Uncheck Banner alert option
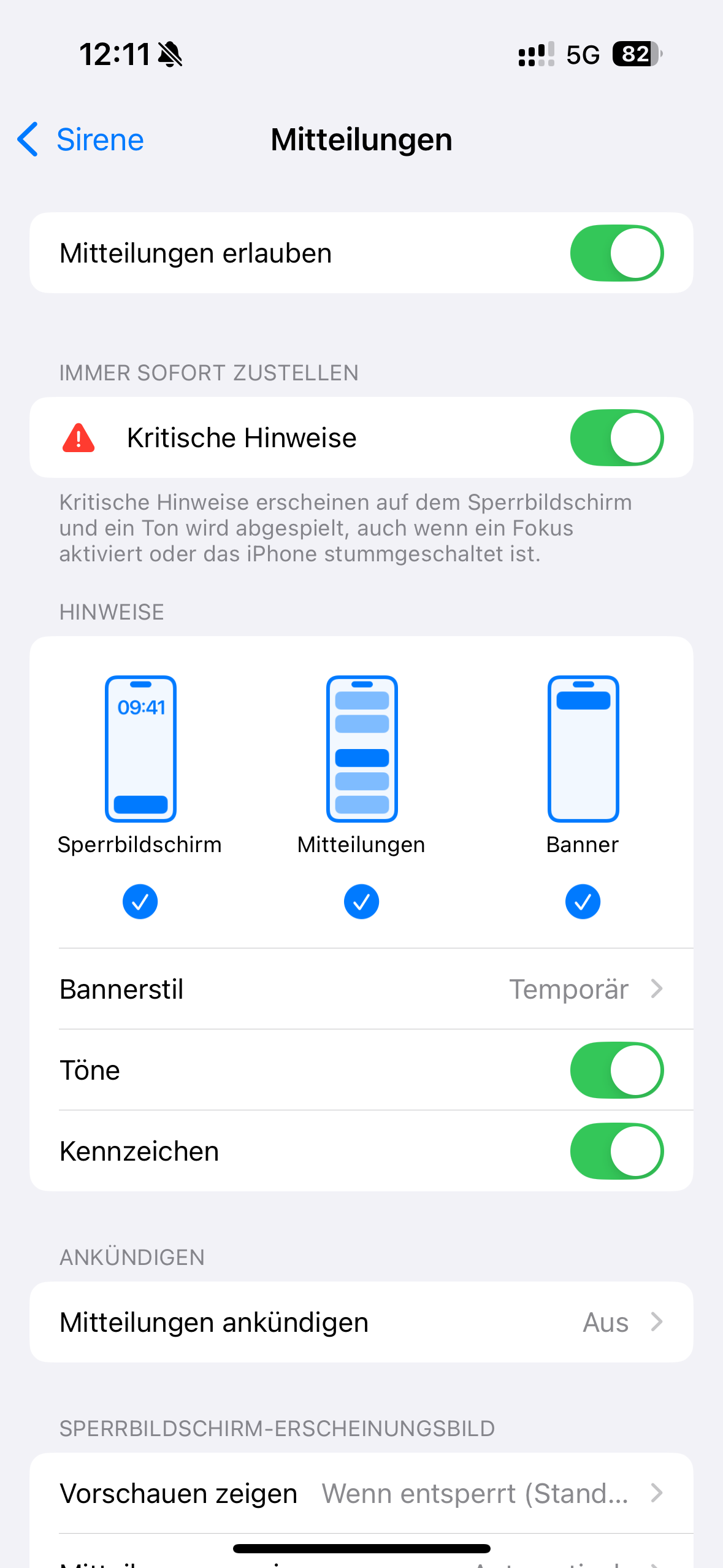The height and width of the screenshot is (1568, 723). [x=582, y=901]
